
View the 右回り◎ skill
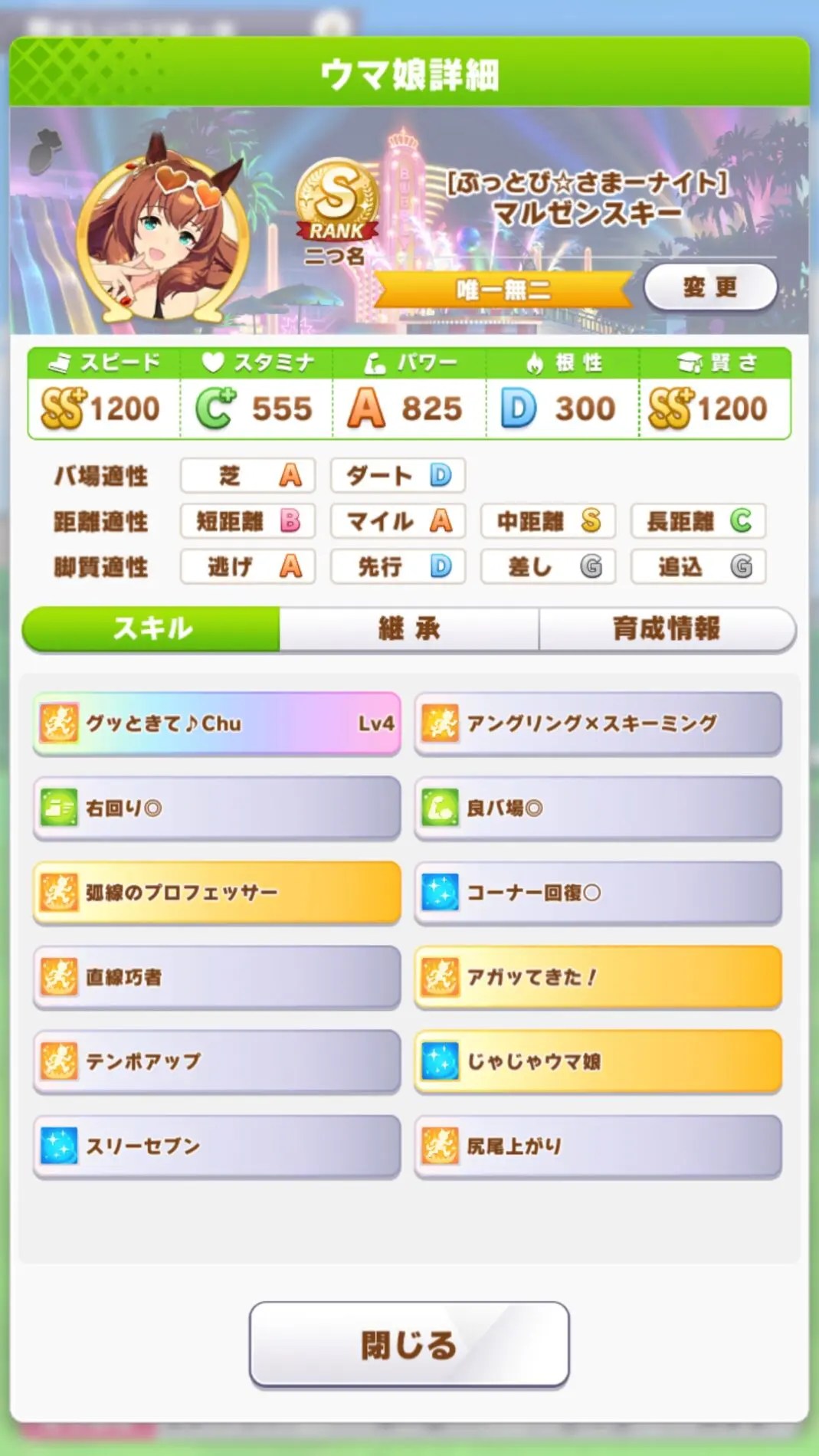pos(217,808)
